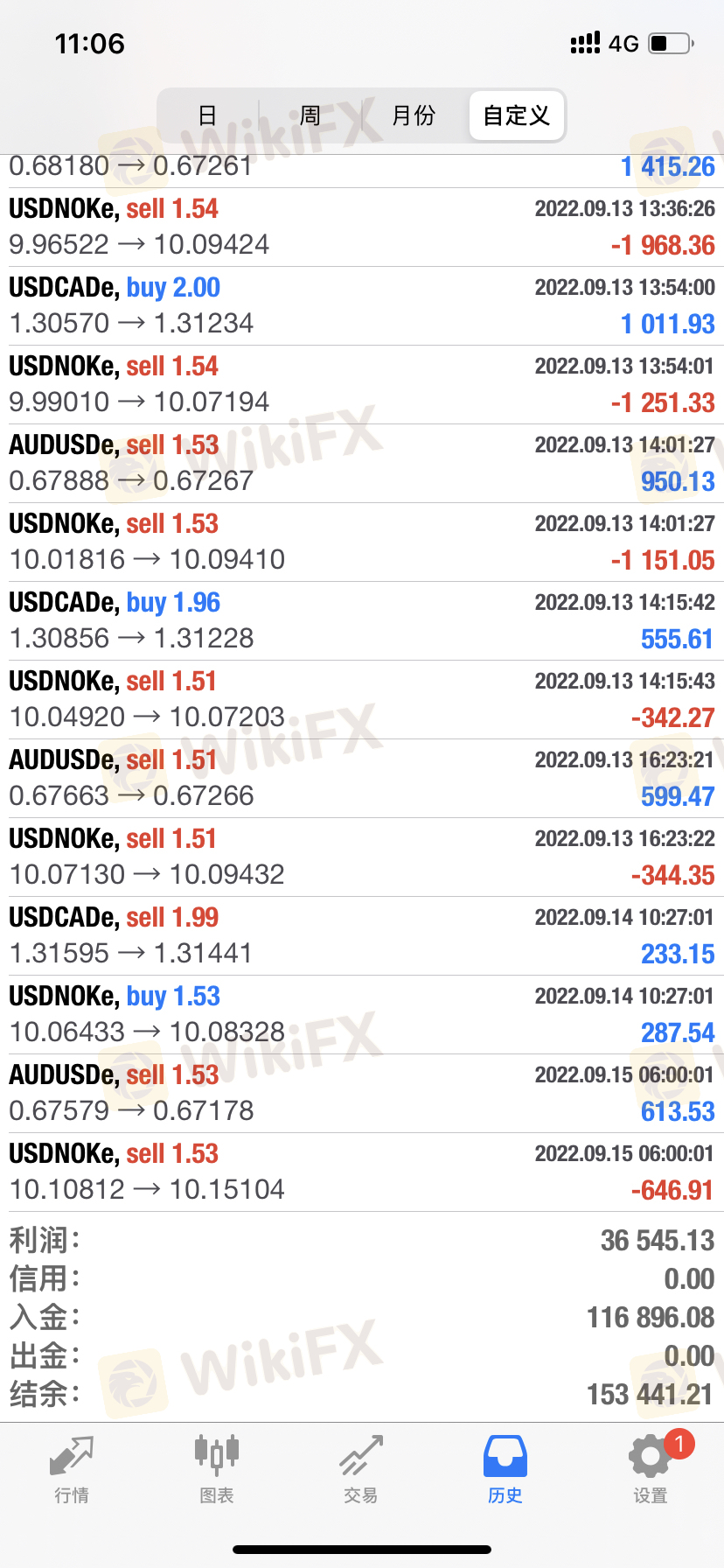Open the 历史 history tab
The width and height of the screenshot is (724, 1568).
coord(505,1470)
